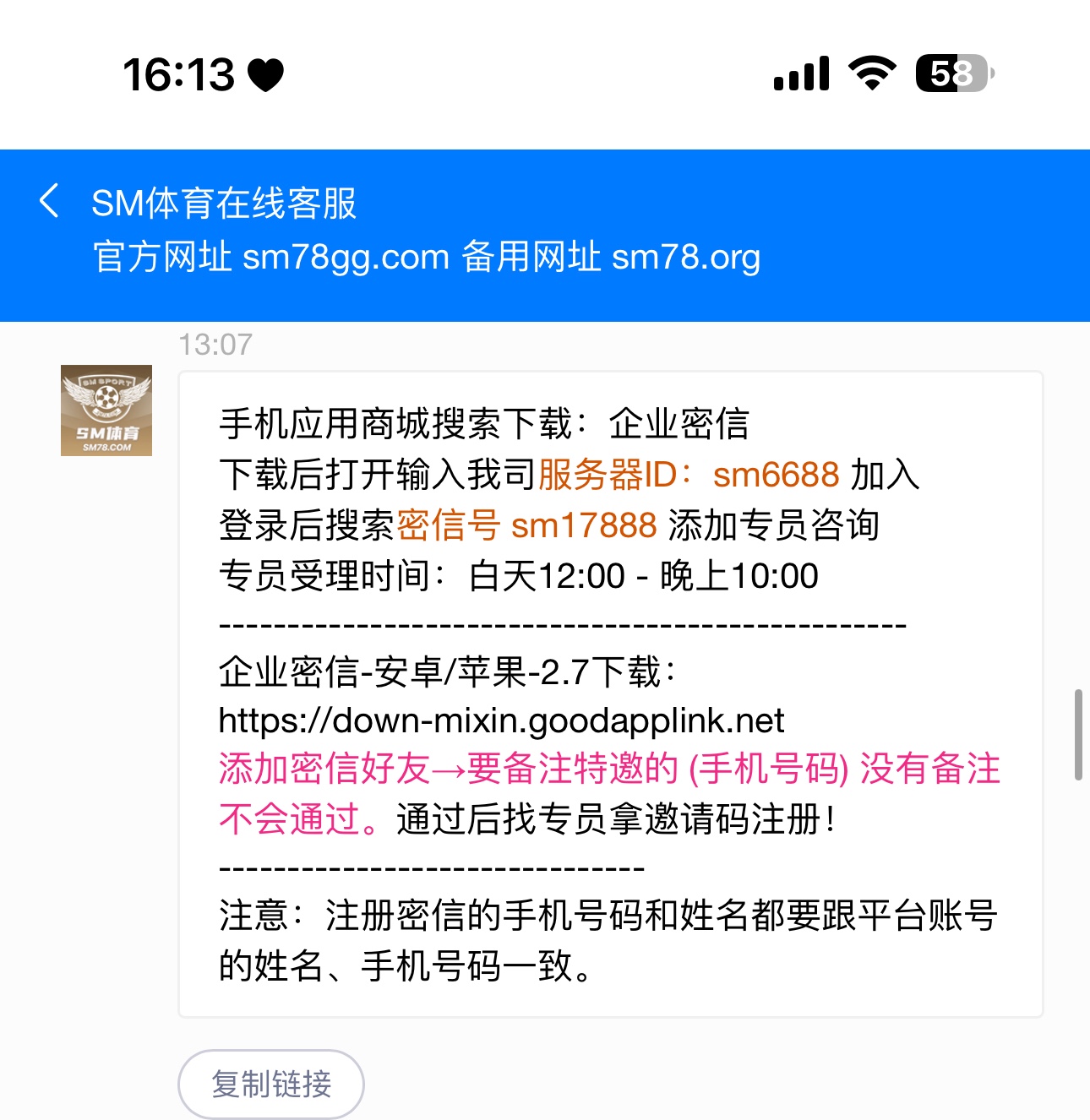Open the SM体育 customer service avatar
This screenshot has width=1090, height=1120.
pyautogui.click(x=106, y=410)
